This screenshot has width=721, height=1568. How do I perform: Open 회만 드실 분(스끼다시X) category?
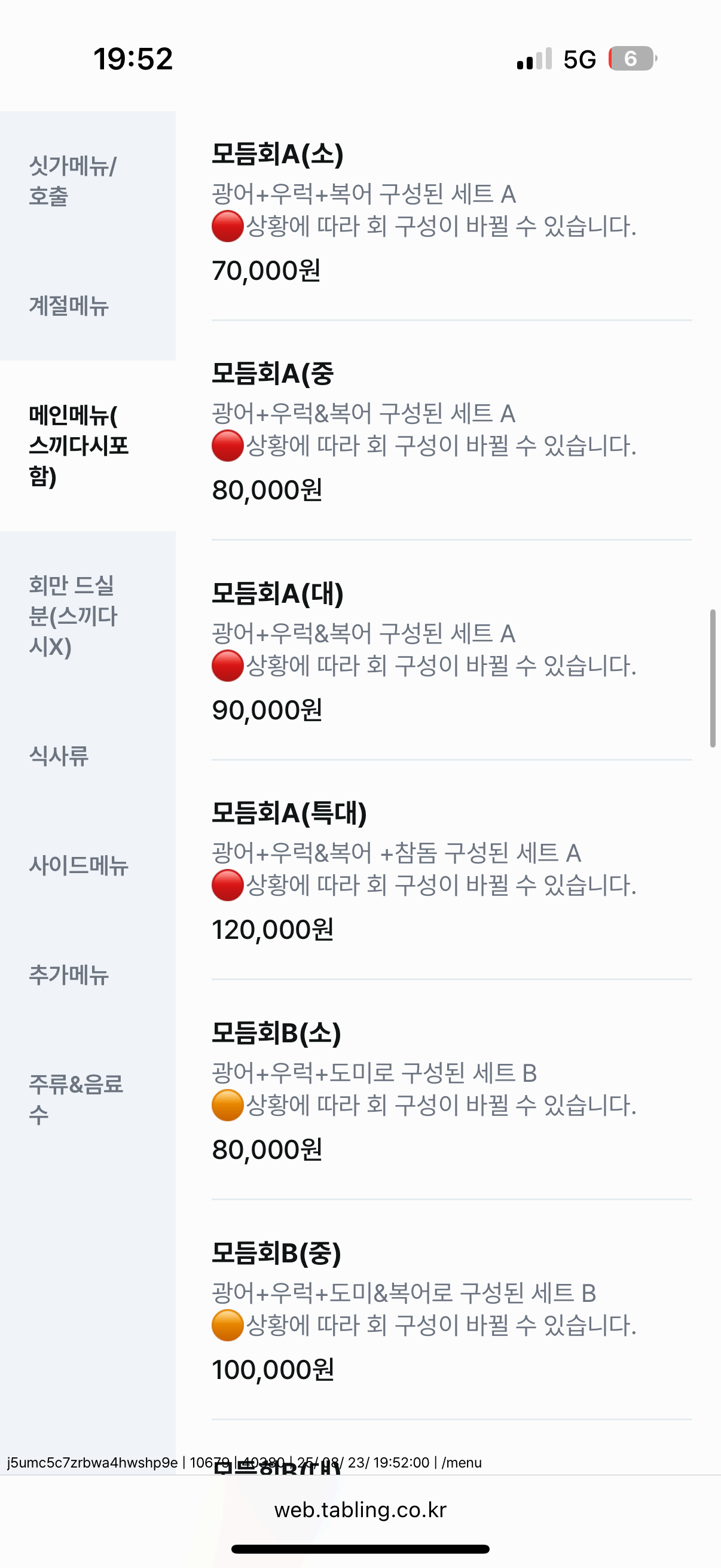(x=74, y=616)
